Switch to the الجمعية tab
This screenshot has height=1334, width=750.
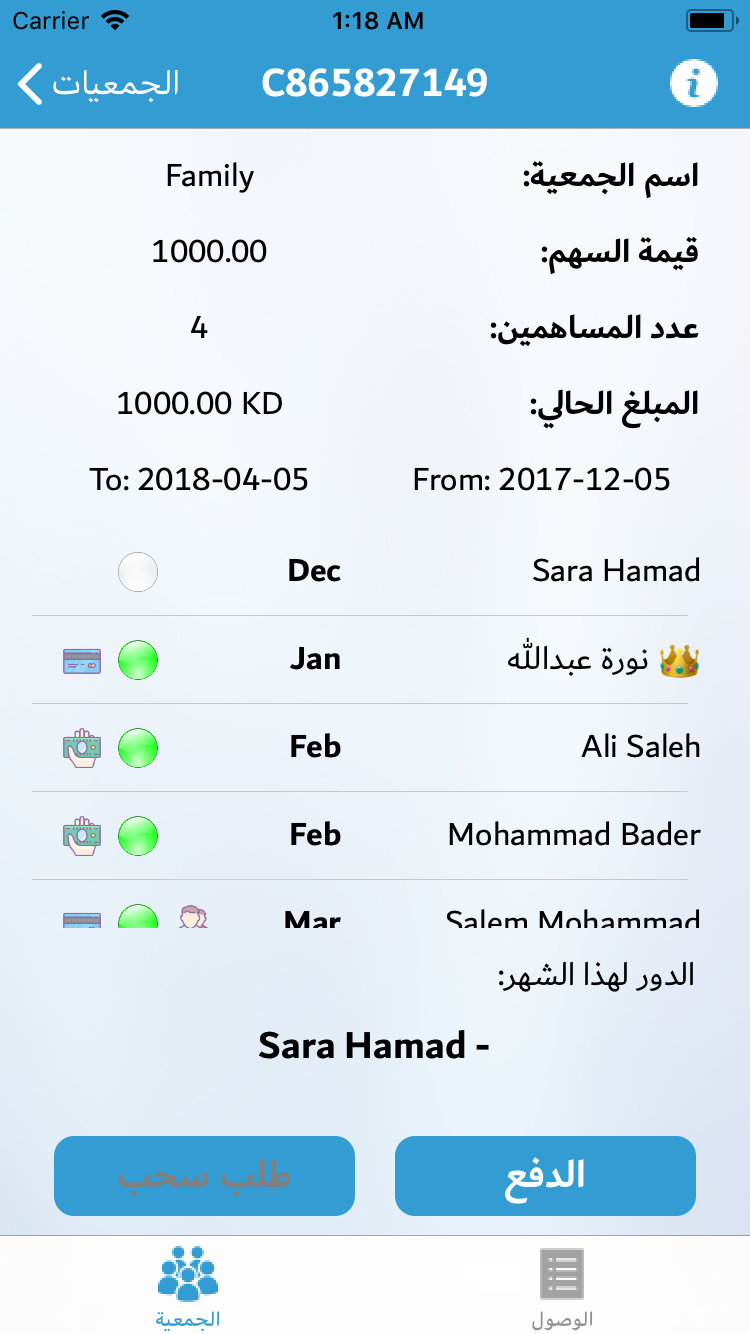pos(188,1288)
